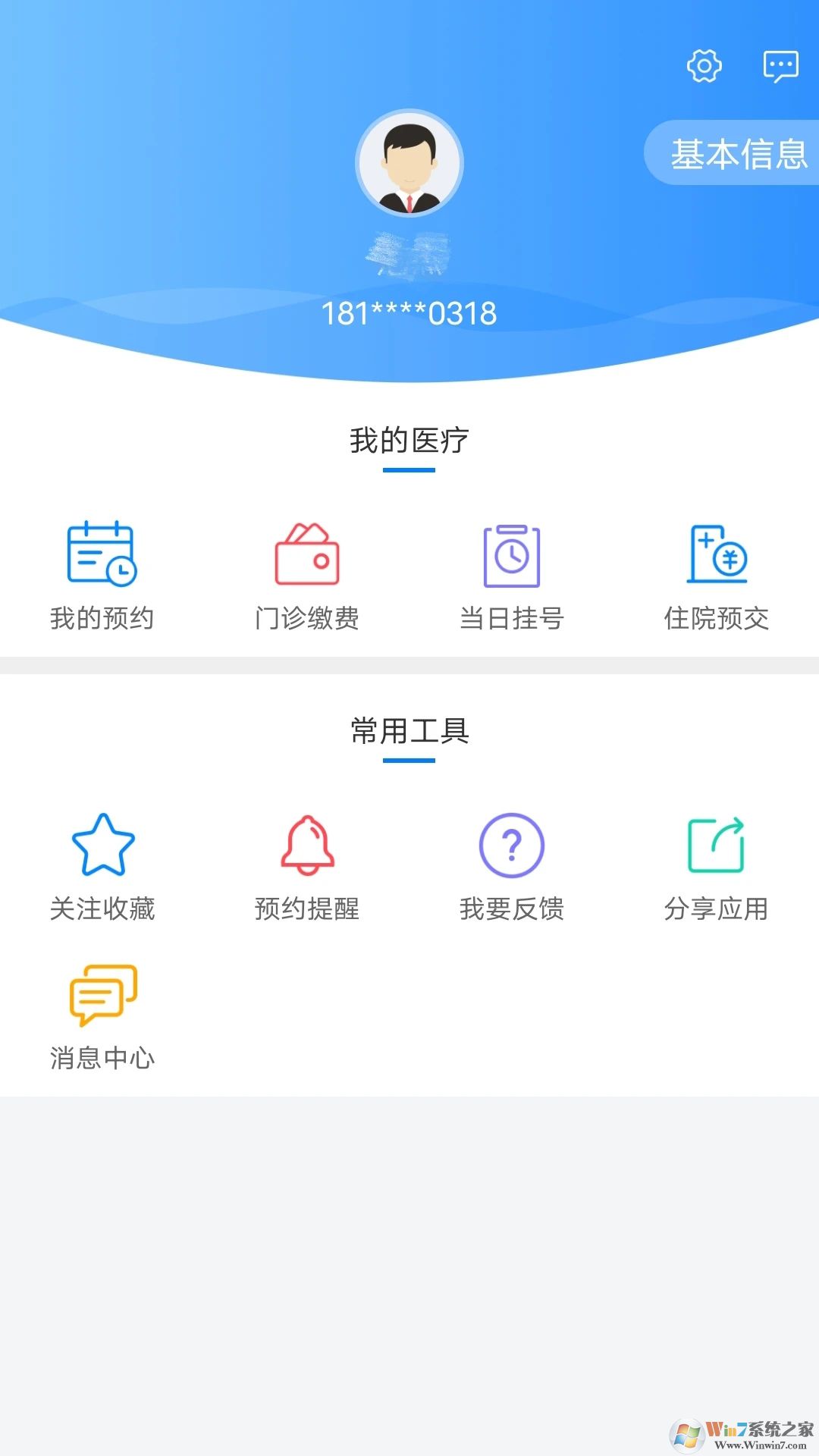Open 住院预交 hospitalization deposit icon
This screenshot has height=1456, width=819.
716,557
